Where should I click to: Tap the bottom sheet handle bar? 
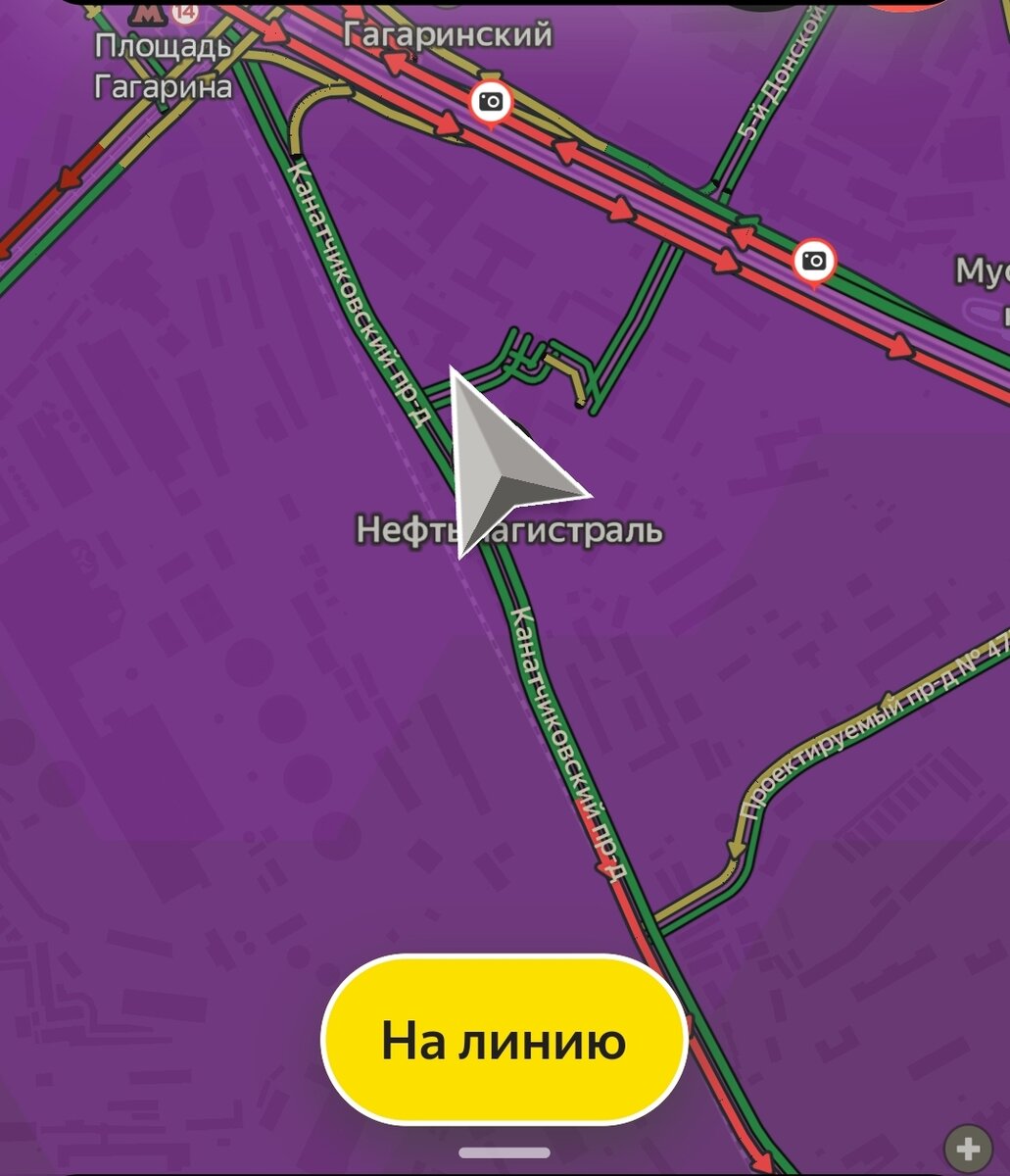click(x=505, y=1152)
